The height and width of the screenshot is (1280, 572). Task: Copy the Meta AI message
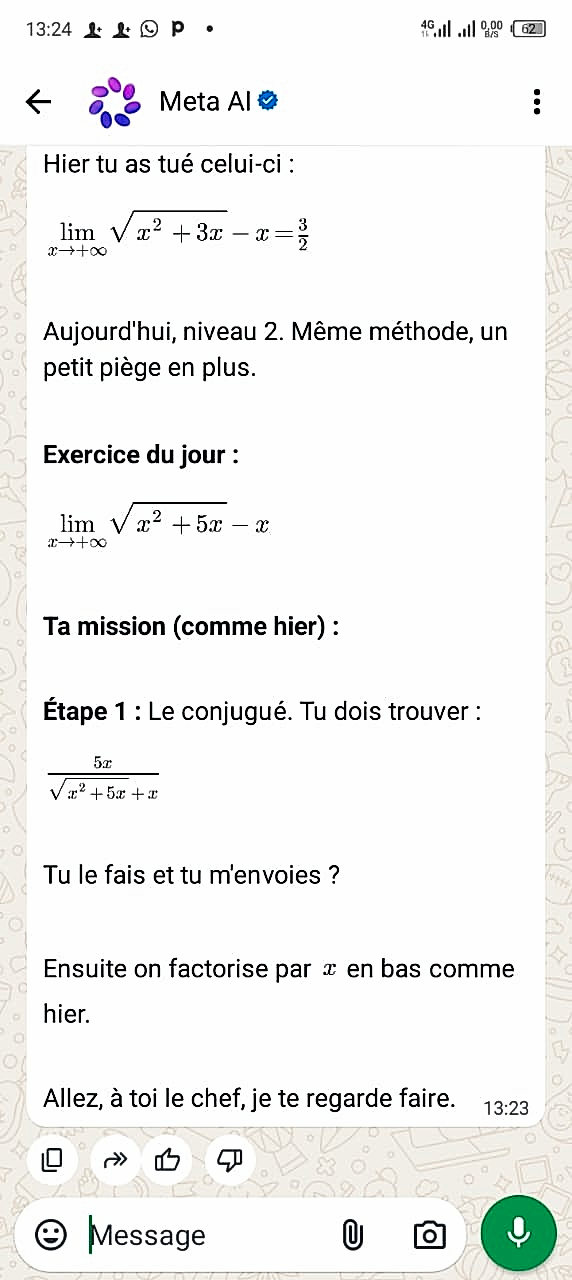click(52, 1160)
